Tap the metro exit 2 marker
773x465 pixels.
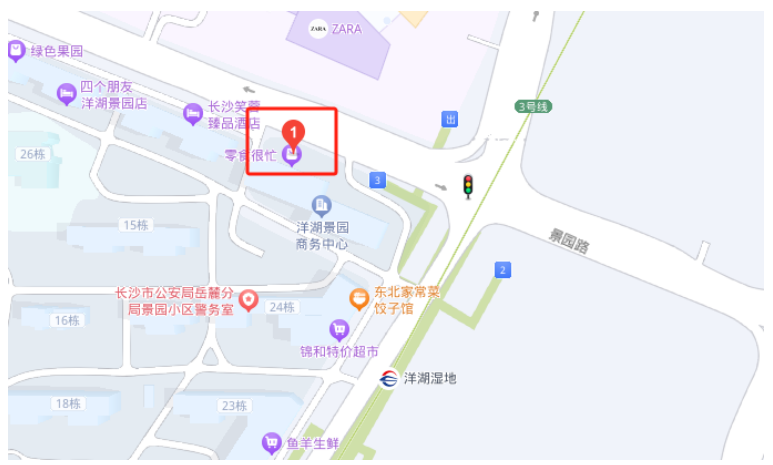[x=503, y=269]
